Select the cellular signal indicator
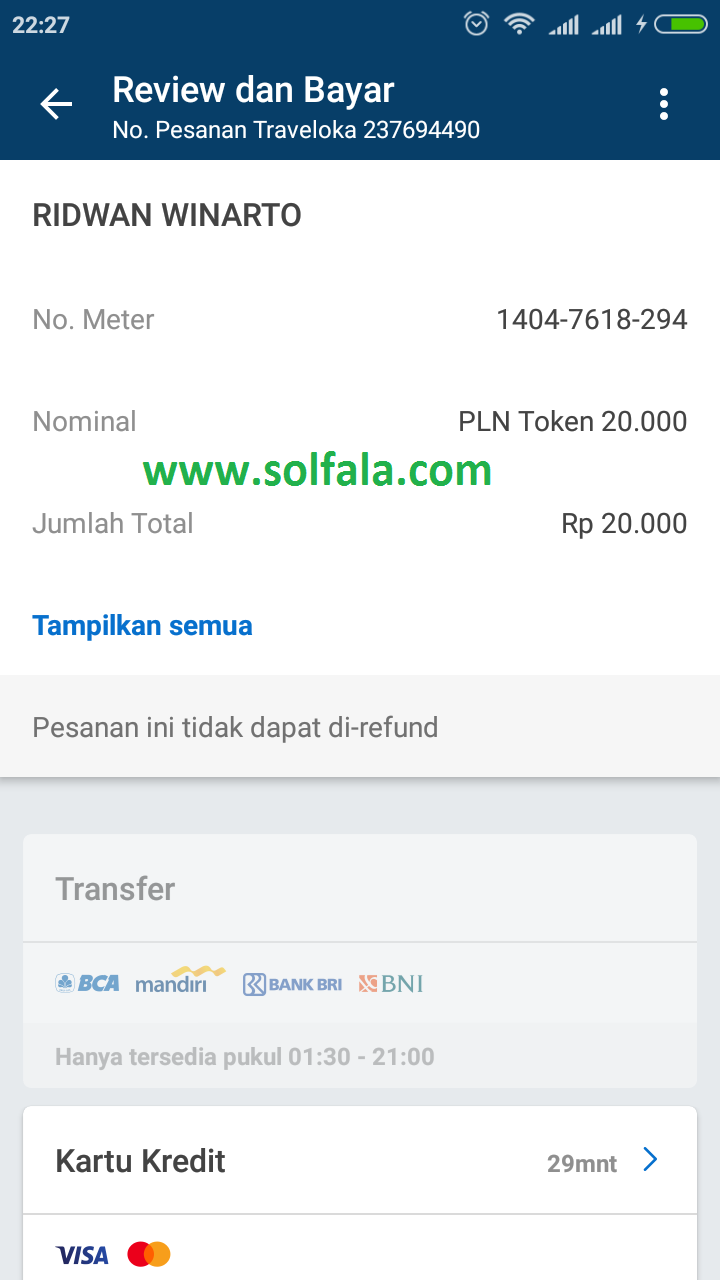The width and height of the screenshot is (720, 1280). pyautogui.click(x=565, y=24)
